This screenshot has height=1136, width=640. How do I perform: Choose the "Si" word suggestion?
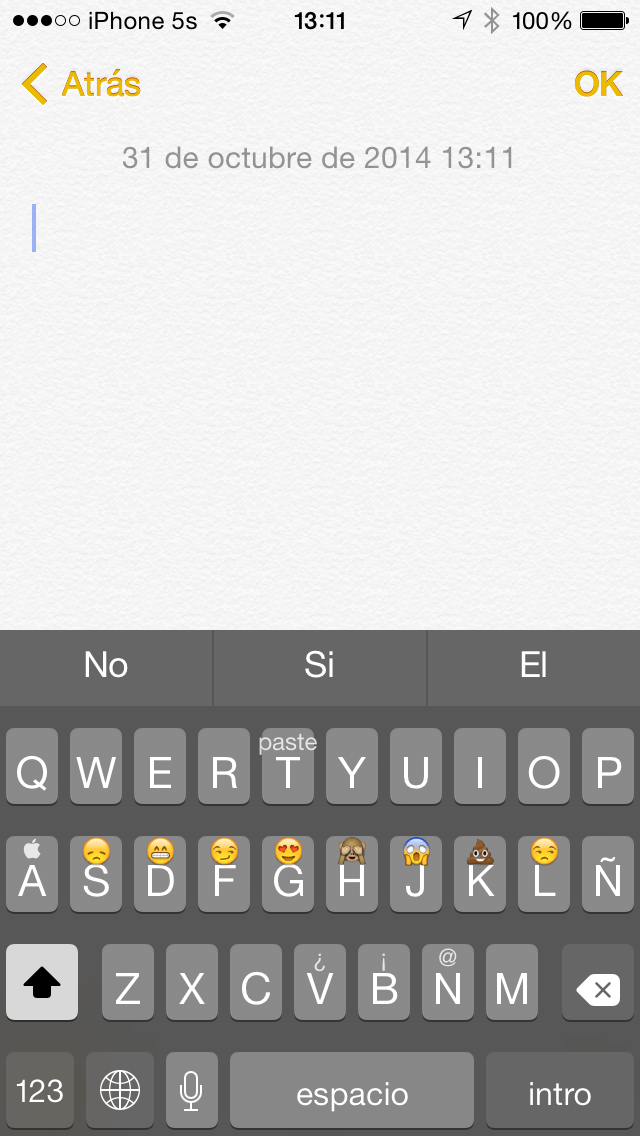coord(320,665)
